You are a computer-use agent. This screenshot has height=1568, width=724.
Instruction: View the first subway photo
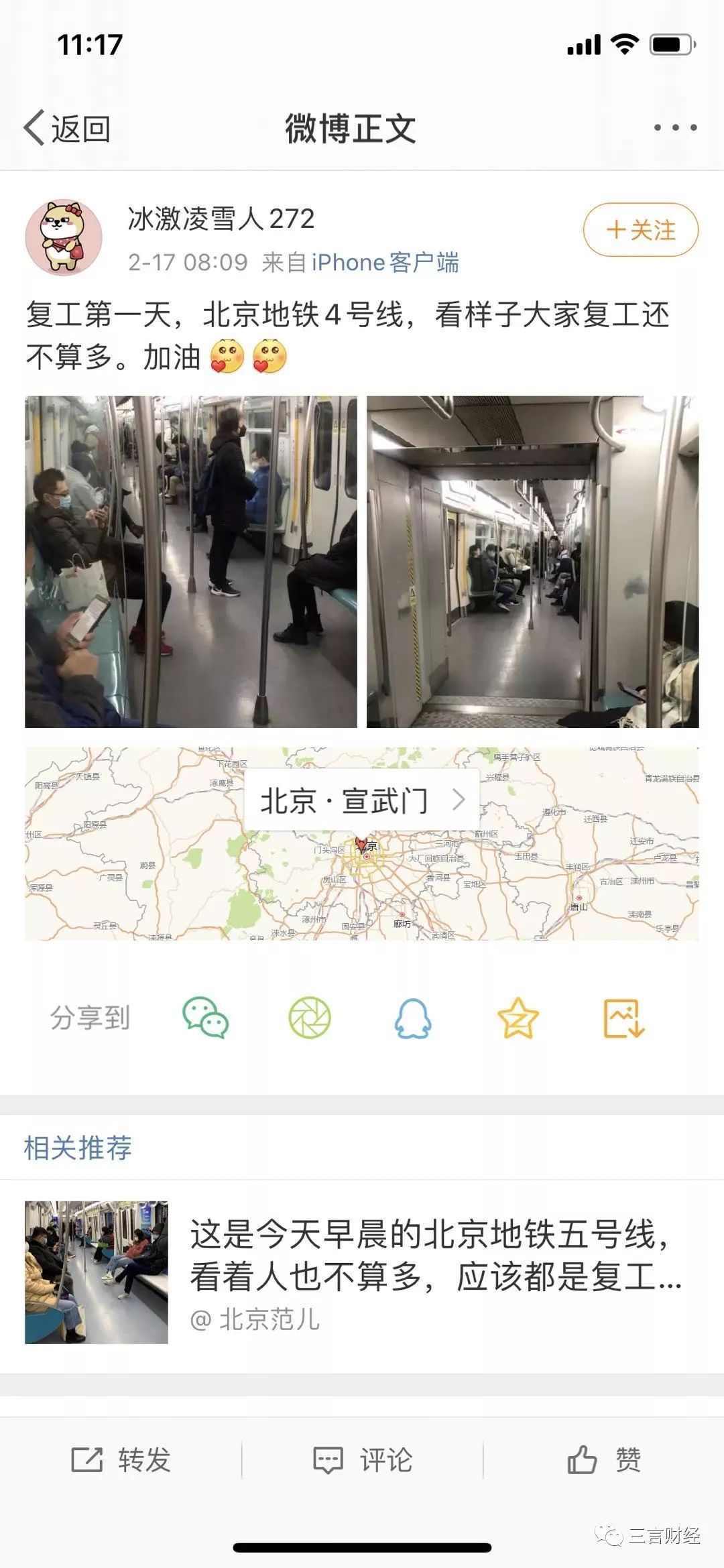[x=191, y=562]
